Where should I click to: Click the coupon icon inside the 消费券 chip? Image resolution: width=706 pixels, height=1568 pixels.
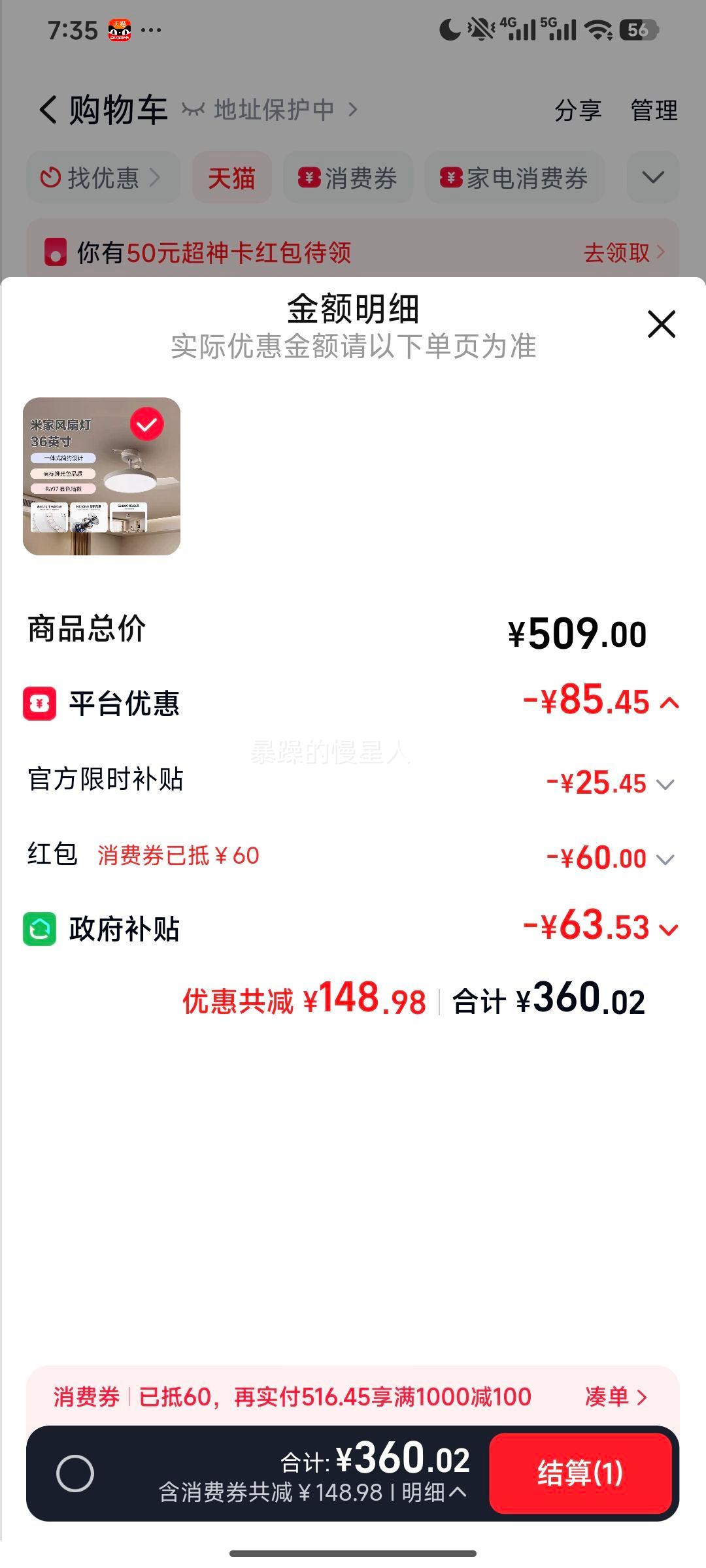pyautogui.click(x=309, y=177)
